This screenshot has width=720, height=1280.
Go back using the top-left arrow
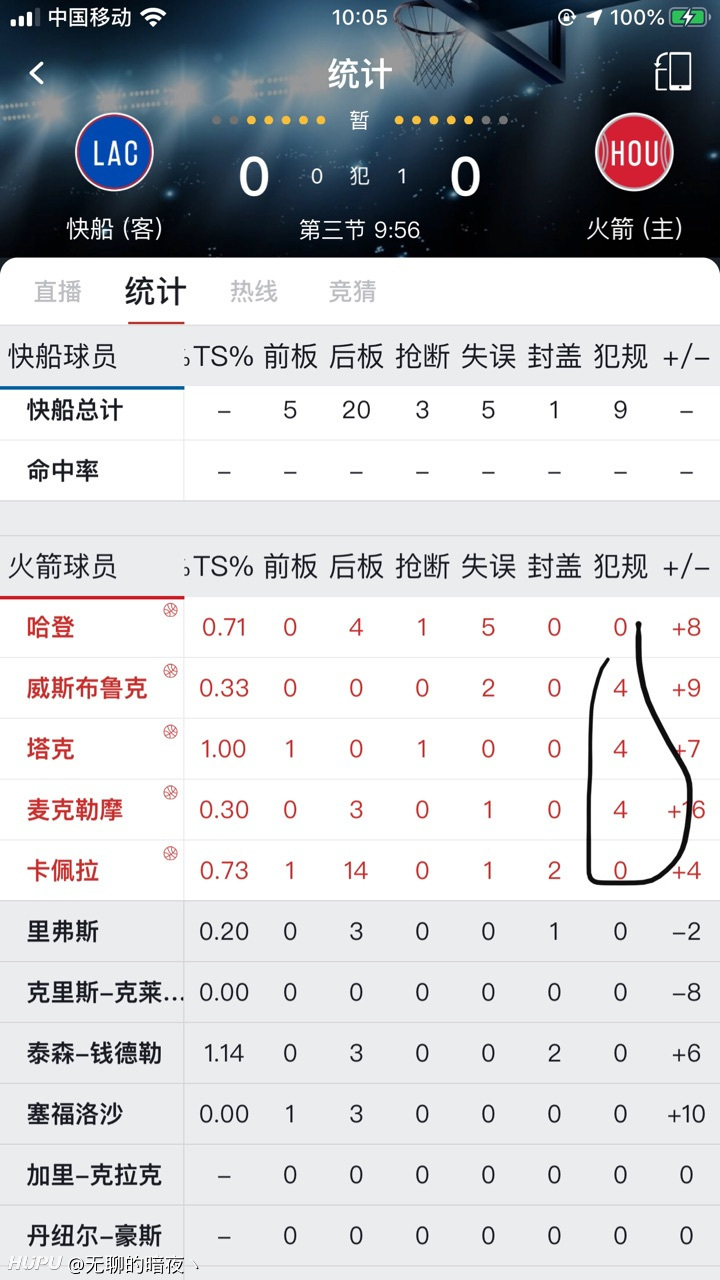(x=37, y=73)
